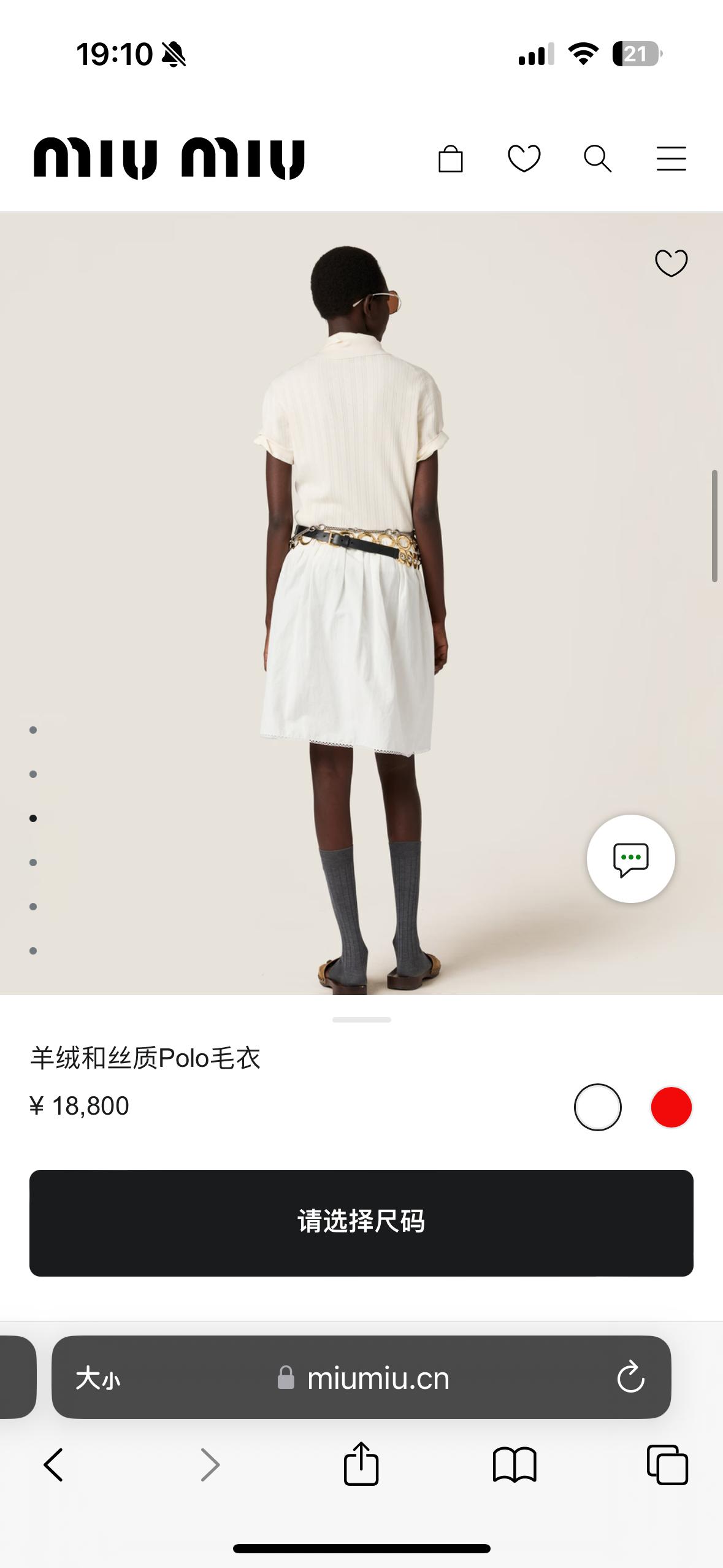Viewport: 723px width, 1568px height.
Task: Tap the miumiu.cn address bar
Action: [377, 1378]
